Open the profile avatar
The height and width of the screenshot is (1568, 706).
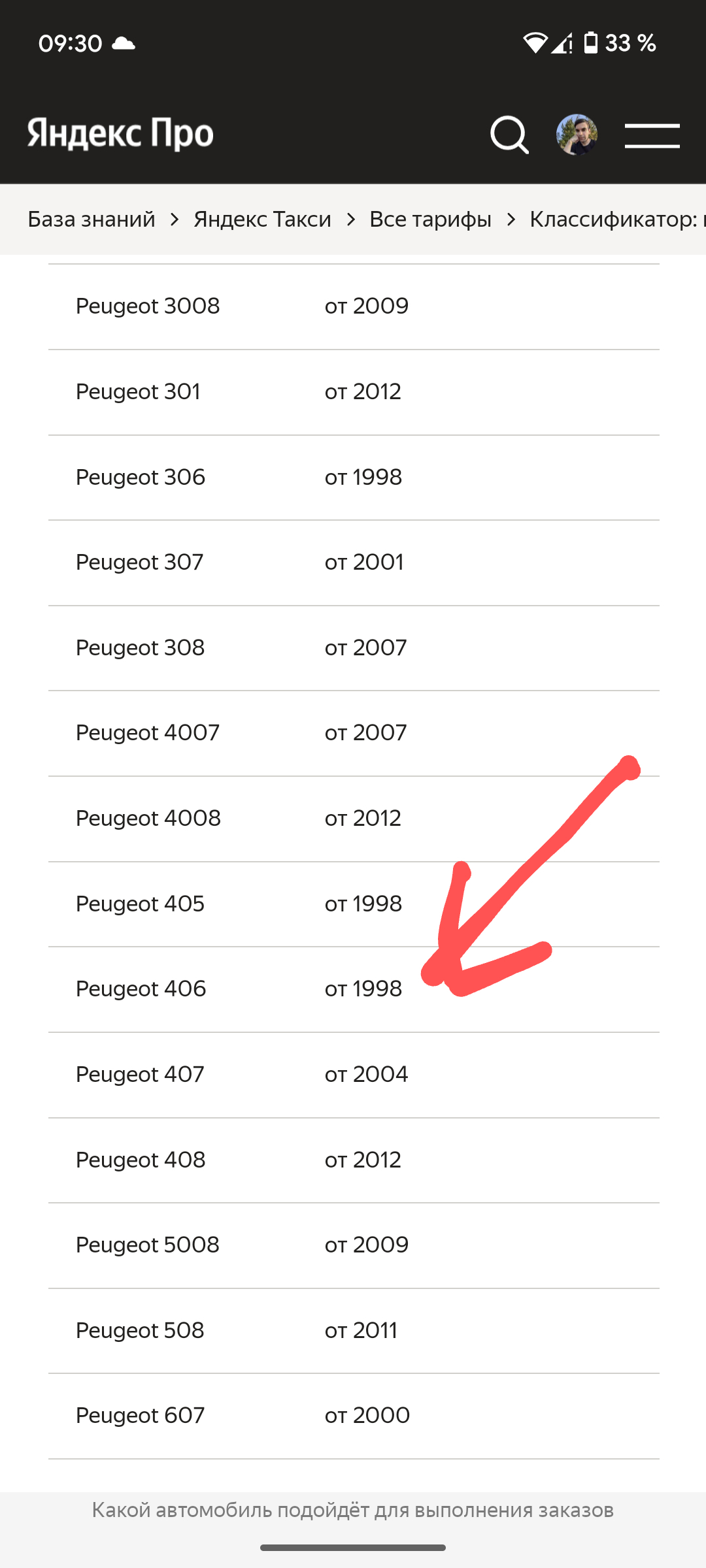tap(577, 135)
